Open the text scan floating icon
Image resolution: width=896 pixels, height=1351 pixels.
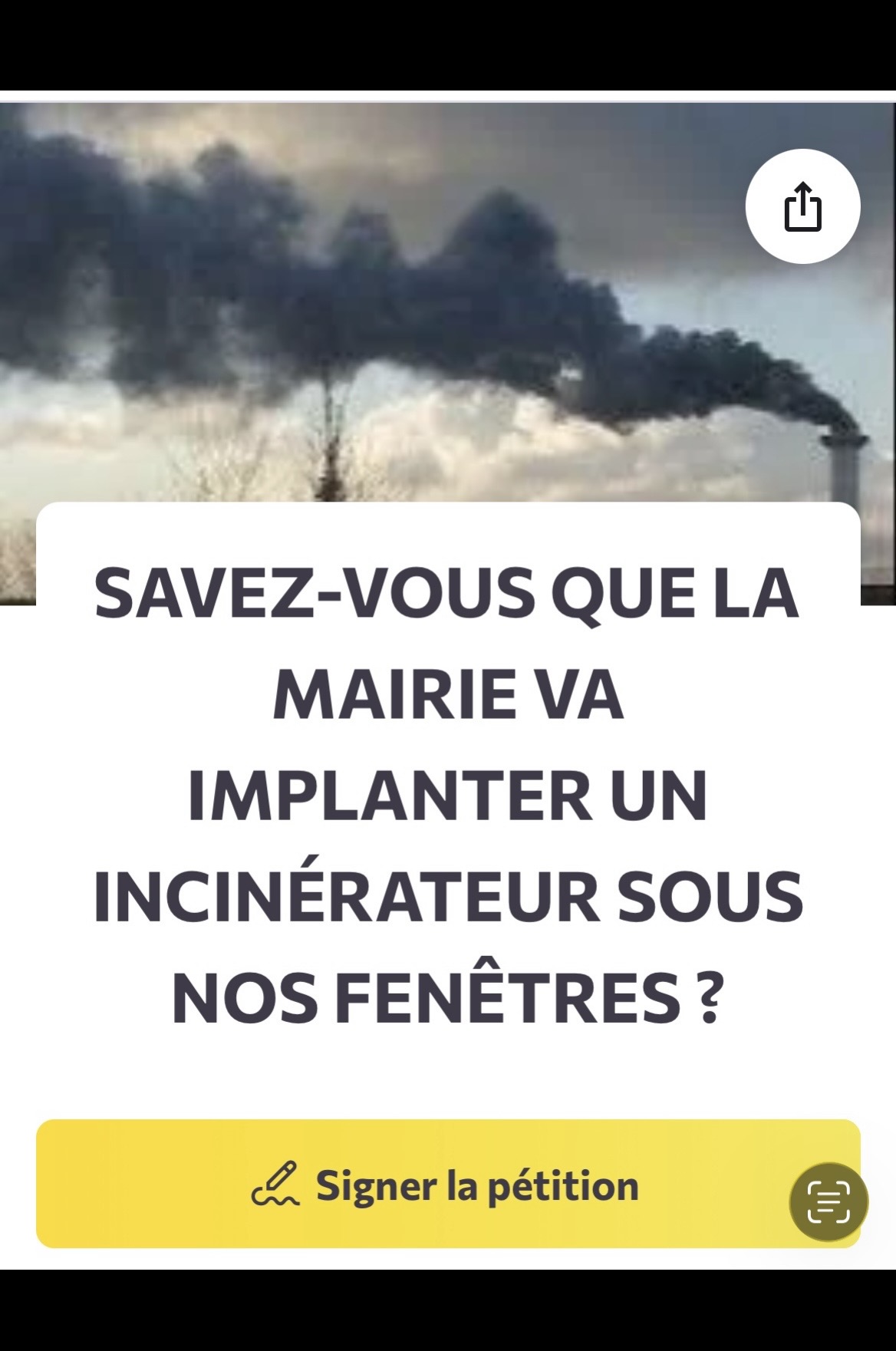coord(828,1202)
